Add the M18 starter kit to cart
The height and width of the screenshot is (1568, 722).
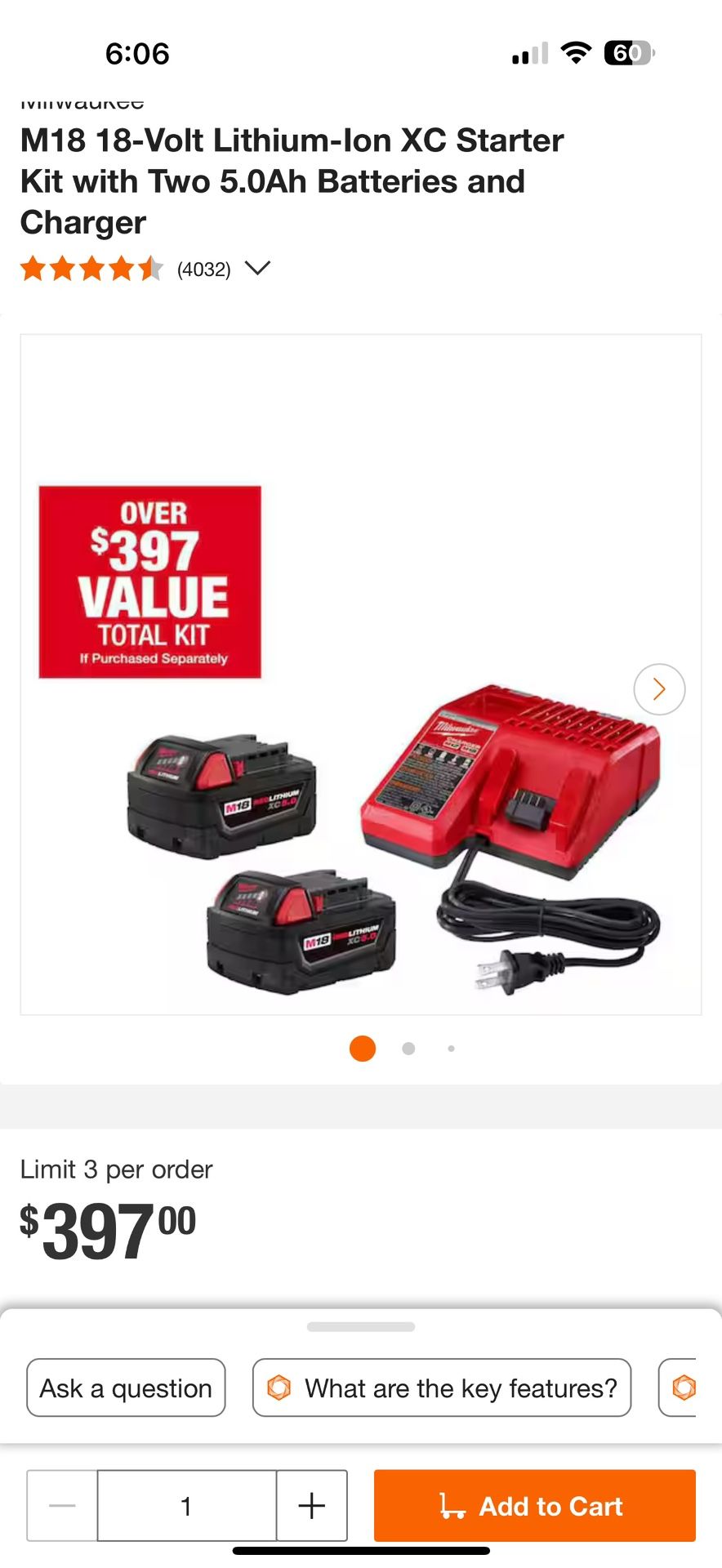coord(534,1506)
